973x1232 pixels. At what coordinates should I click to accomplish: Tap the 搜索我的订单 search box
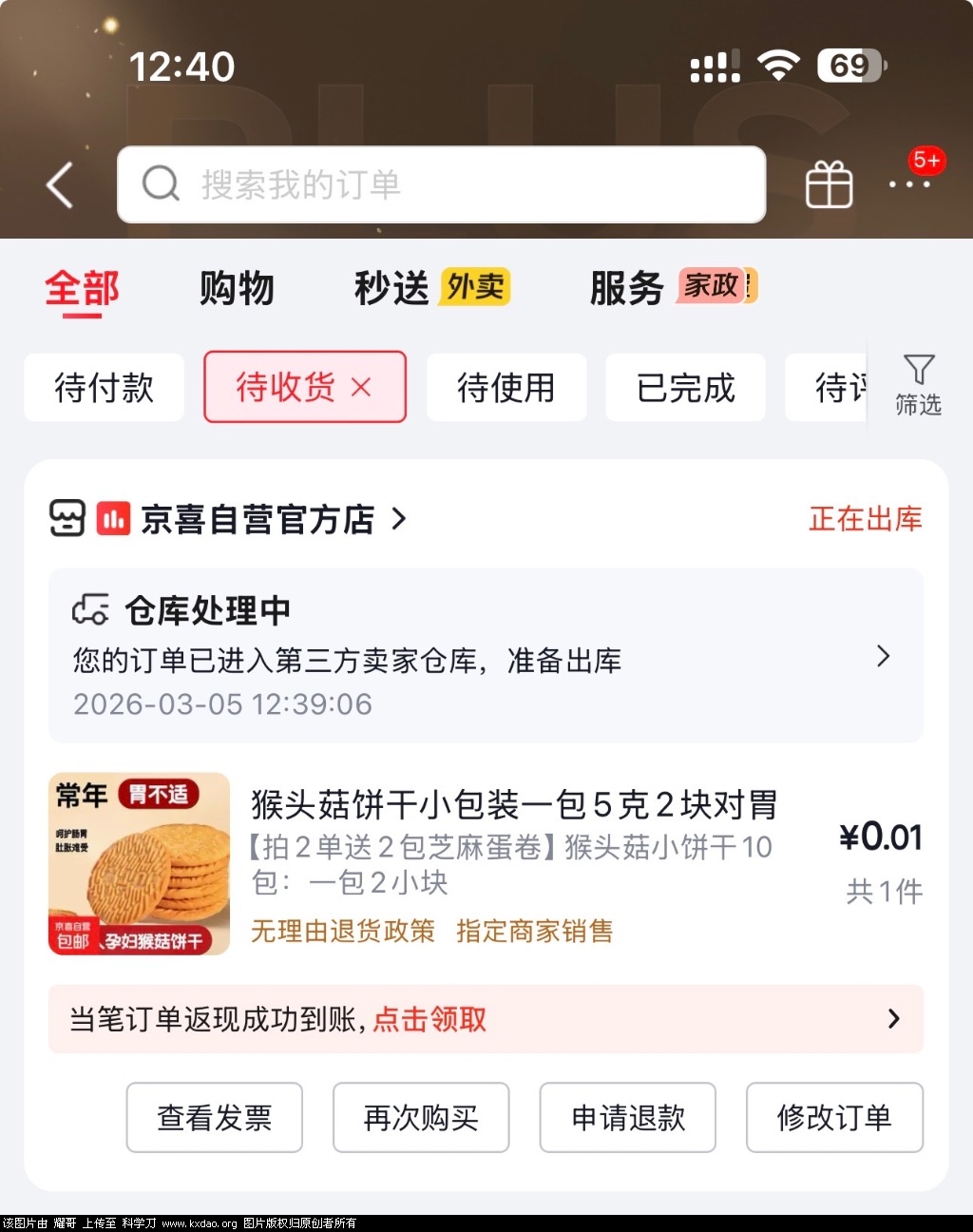[441, 184]
